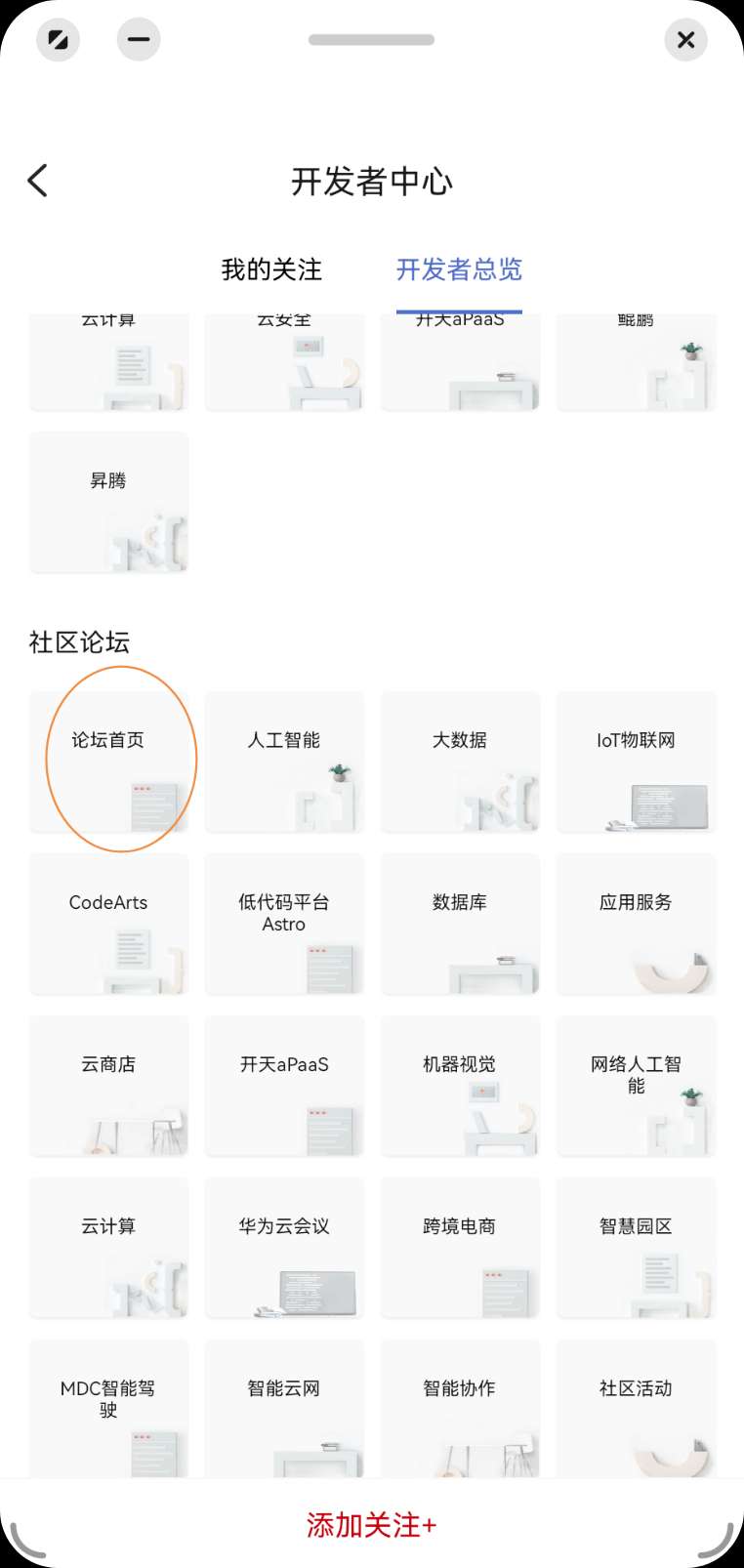Close the floating window

point(685,40)
